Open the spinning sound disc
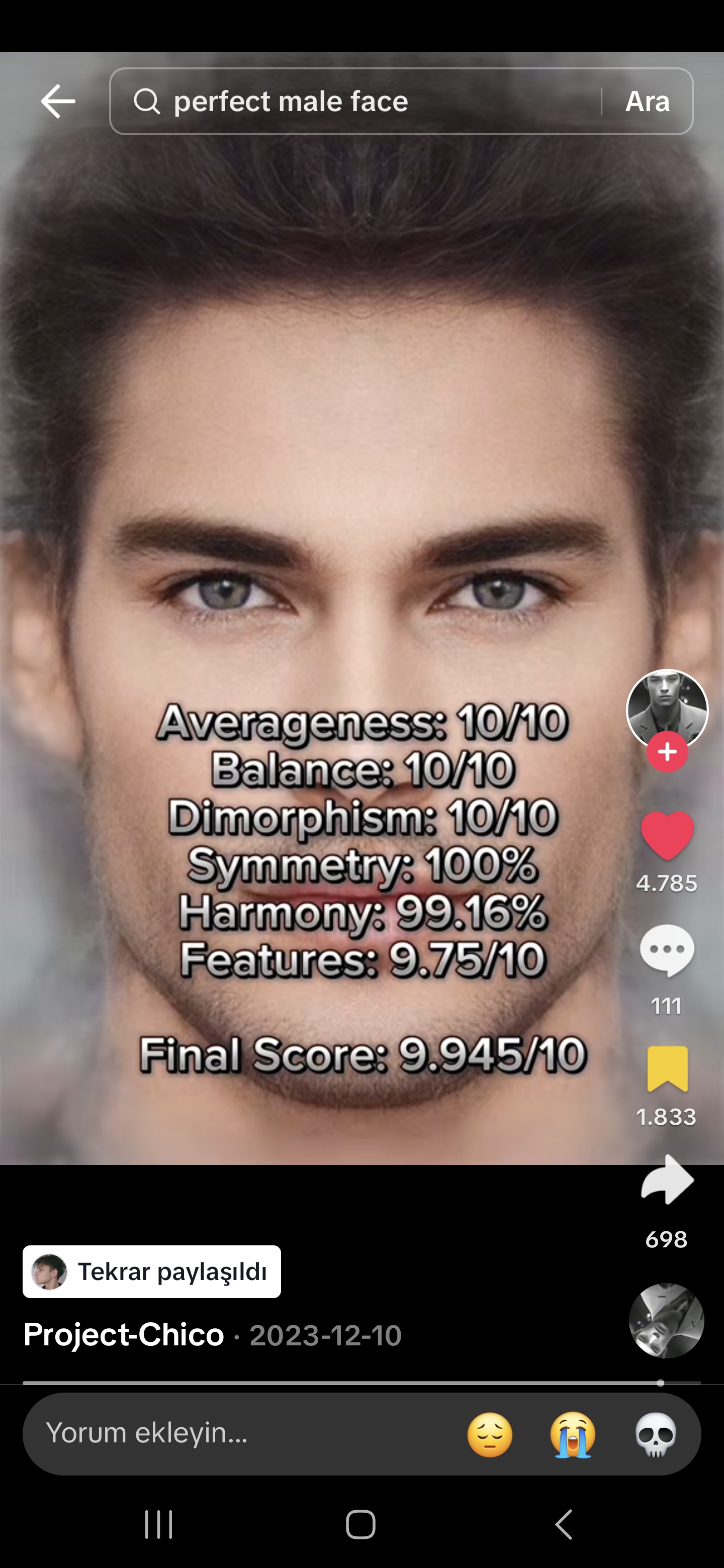Screen dimensions: 724x1568 [x=666, y=1321]
